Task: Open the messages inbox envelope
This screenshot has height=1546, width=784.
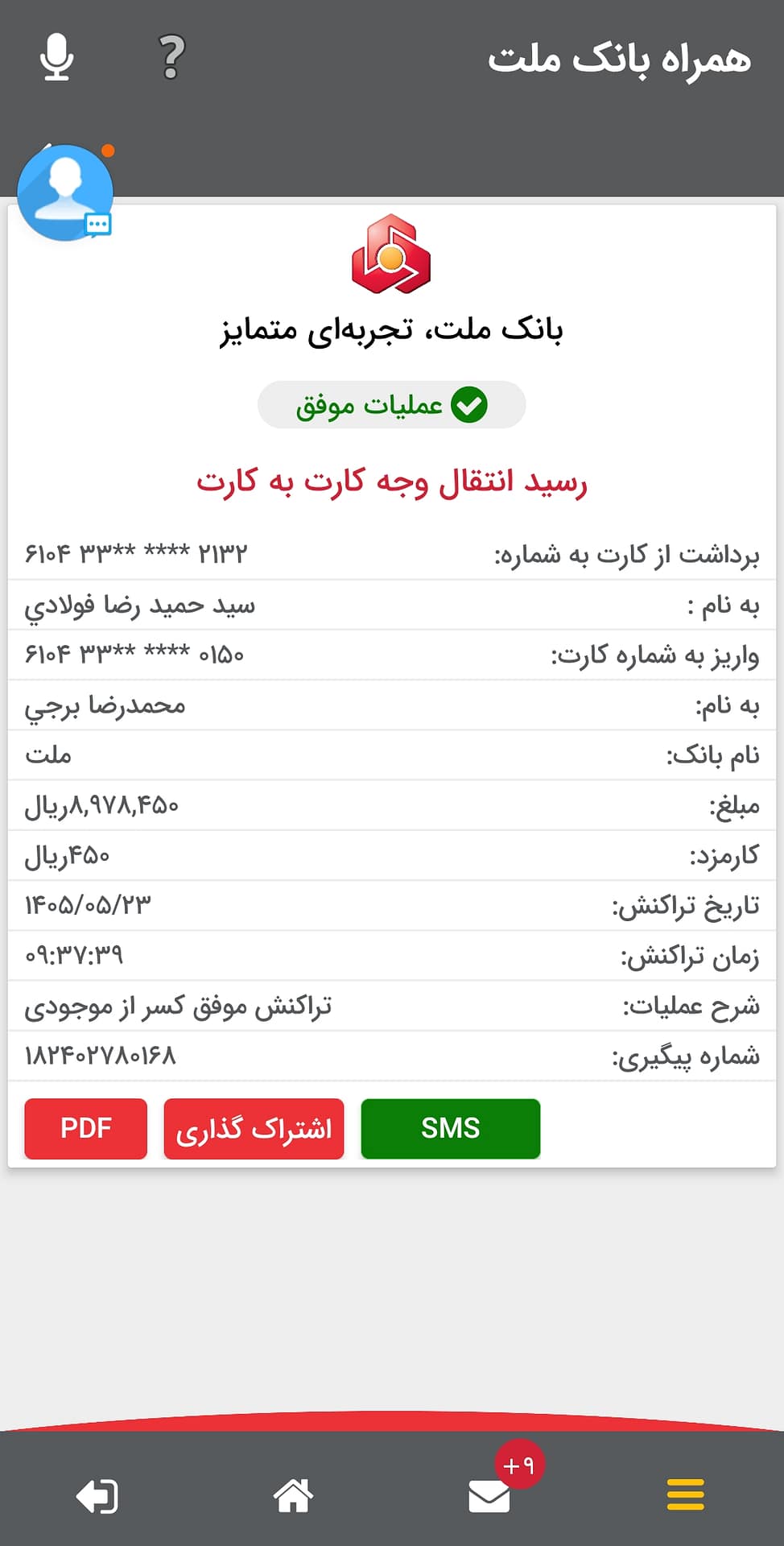Action: [489, 1497]
